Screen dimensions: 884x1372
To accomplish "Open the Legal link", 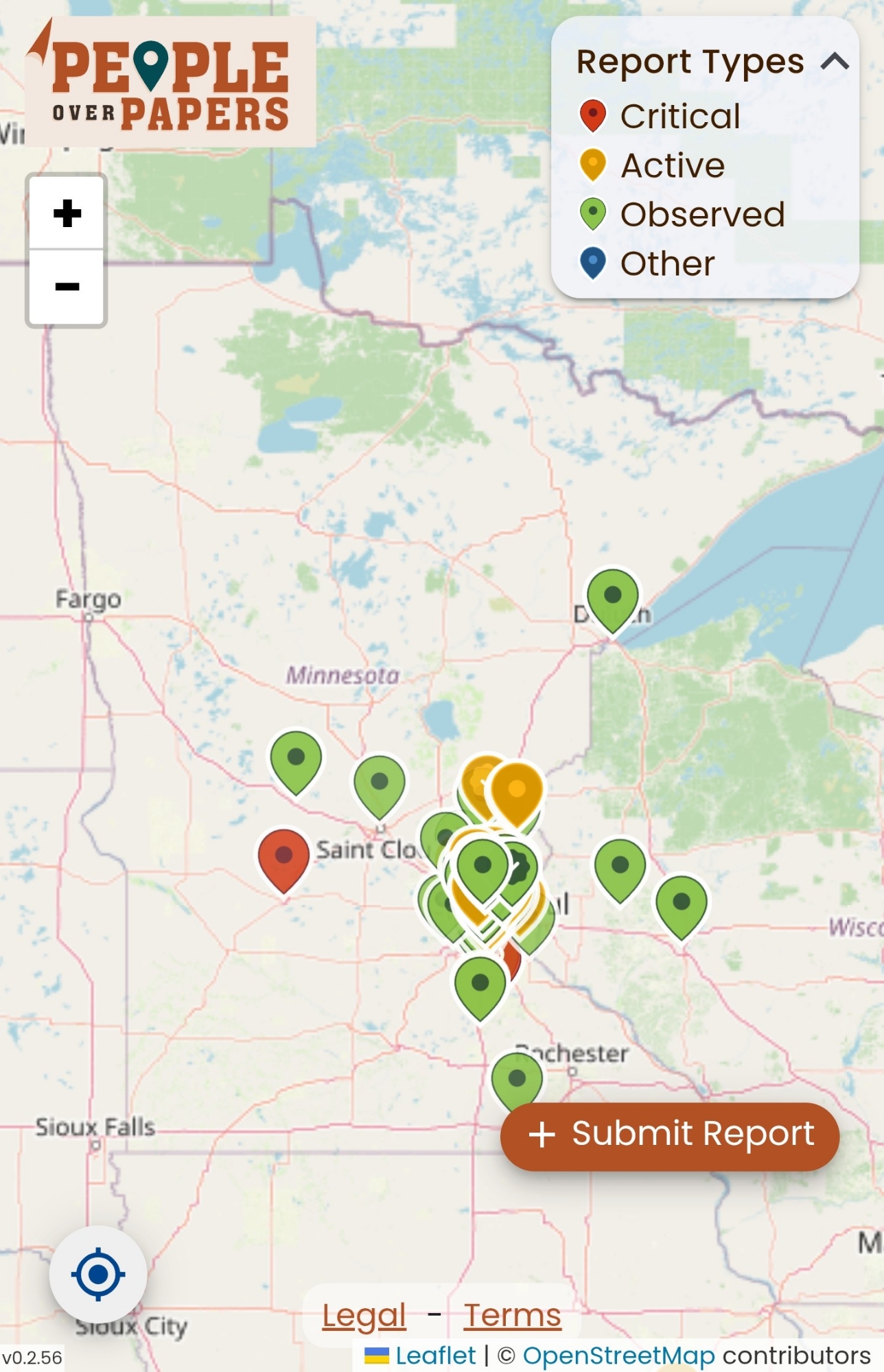I will 364,1315.
